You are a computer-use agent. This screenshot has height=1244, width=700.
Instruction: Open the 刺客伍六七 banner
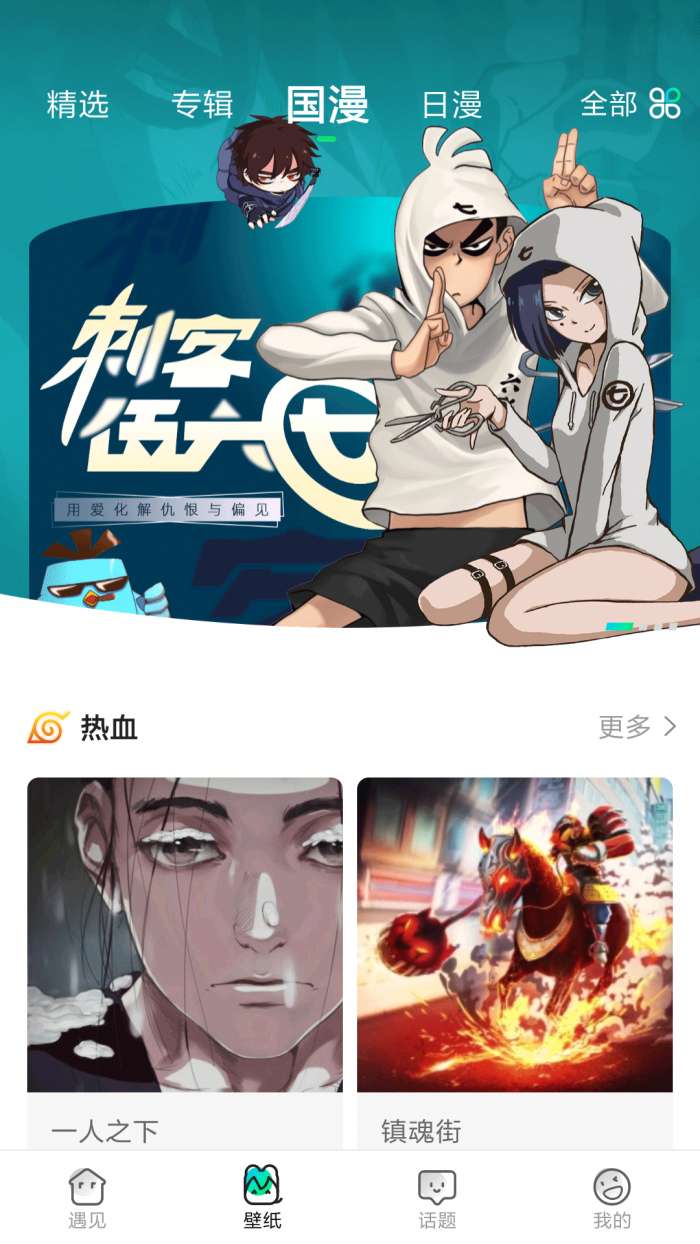[350, 400]
